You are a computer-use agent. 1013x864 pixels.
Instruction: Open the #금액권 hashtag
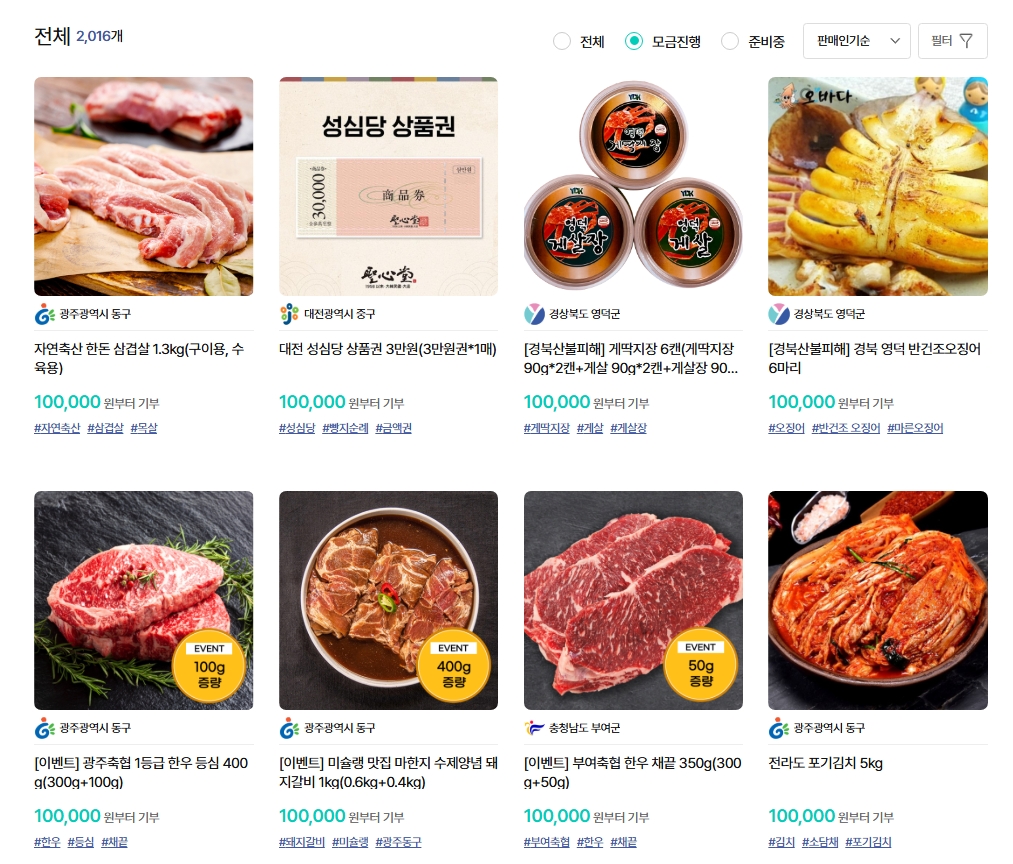(393, 428)
